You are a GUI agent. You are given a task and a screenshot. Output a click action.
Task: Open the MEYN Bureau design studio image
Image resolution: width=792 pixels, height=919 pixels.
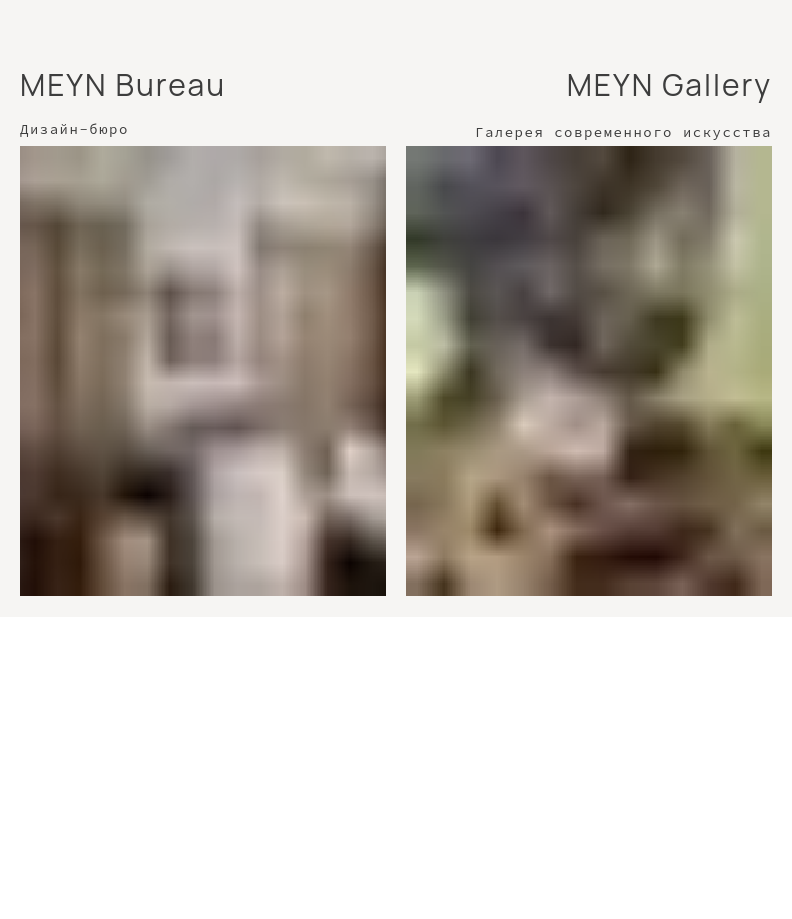pyautogui.click(x=203, y=370)
